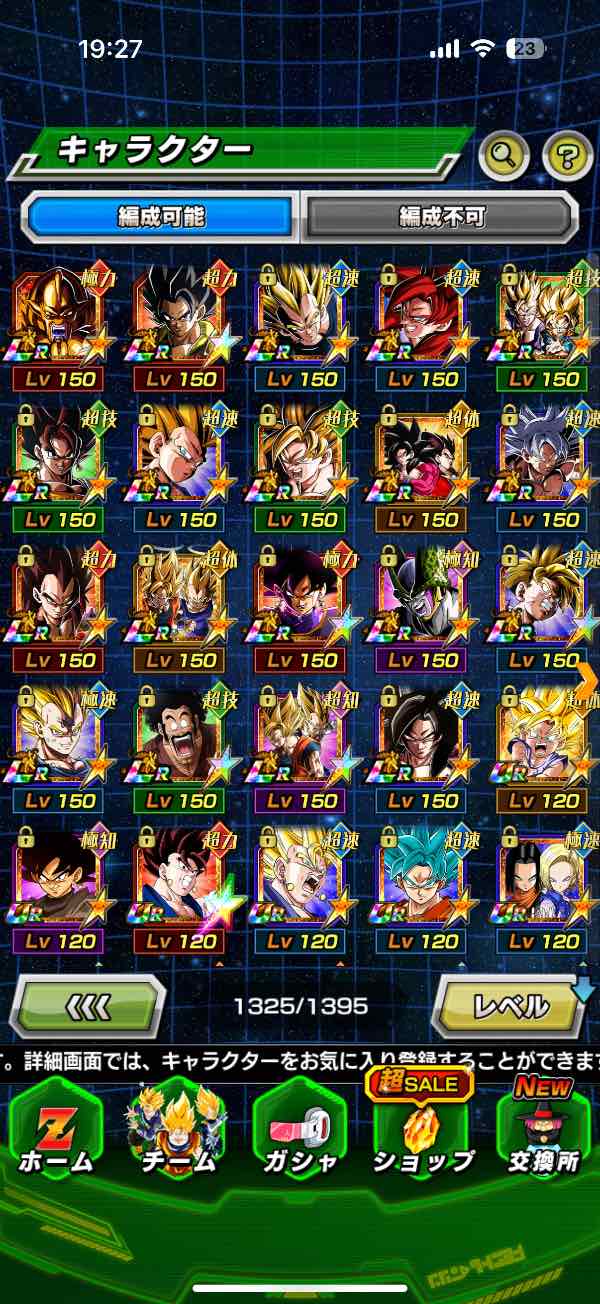This screenshot has height=1304, width=600.
Task: Switch to the 編成可能 tab
Action: tap(162, 216)
